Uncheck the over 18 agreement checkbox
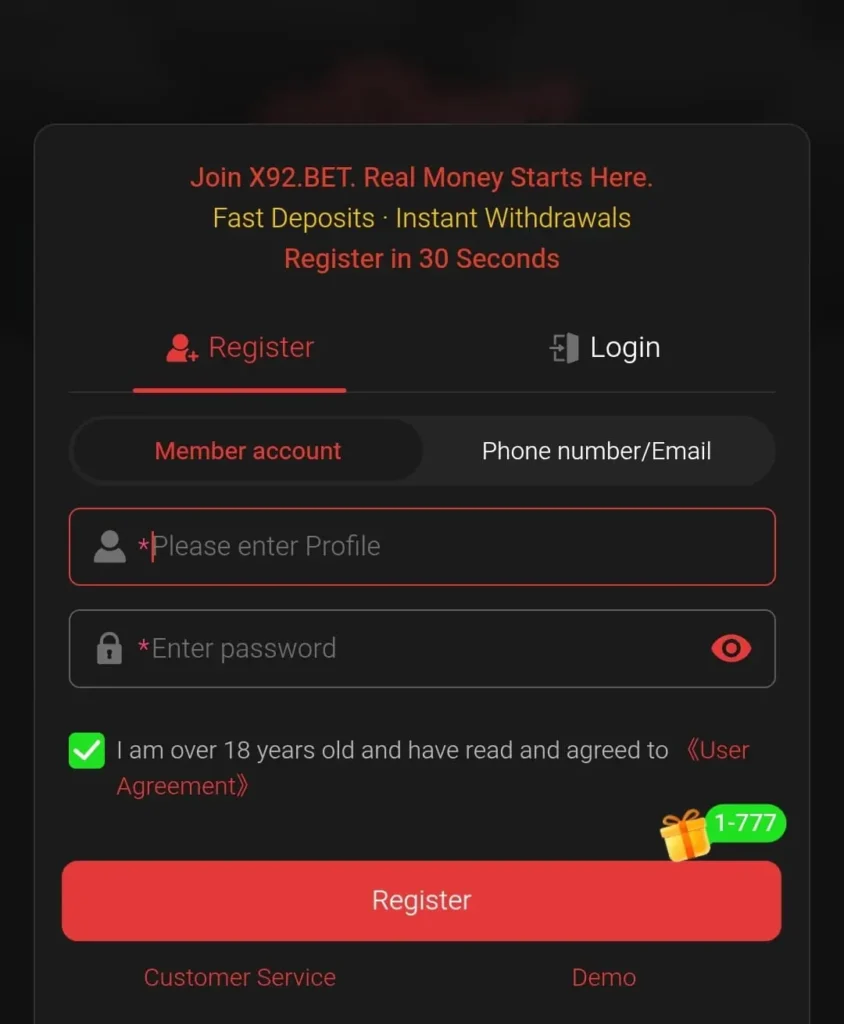Image resolution: width=844 pixels, height=1024 pixels. (87, 750)
